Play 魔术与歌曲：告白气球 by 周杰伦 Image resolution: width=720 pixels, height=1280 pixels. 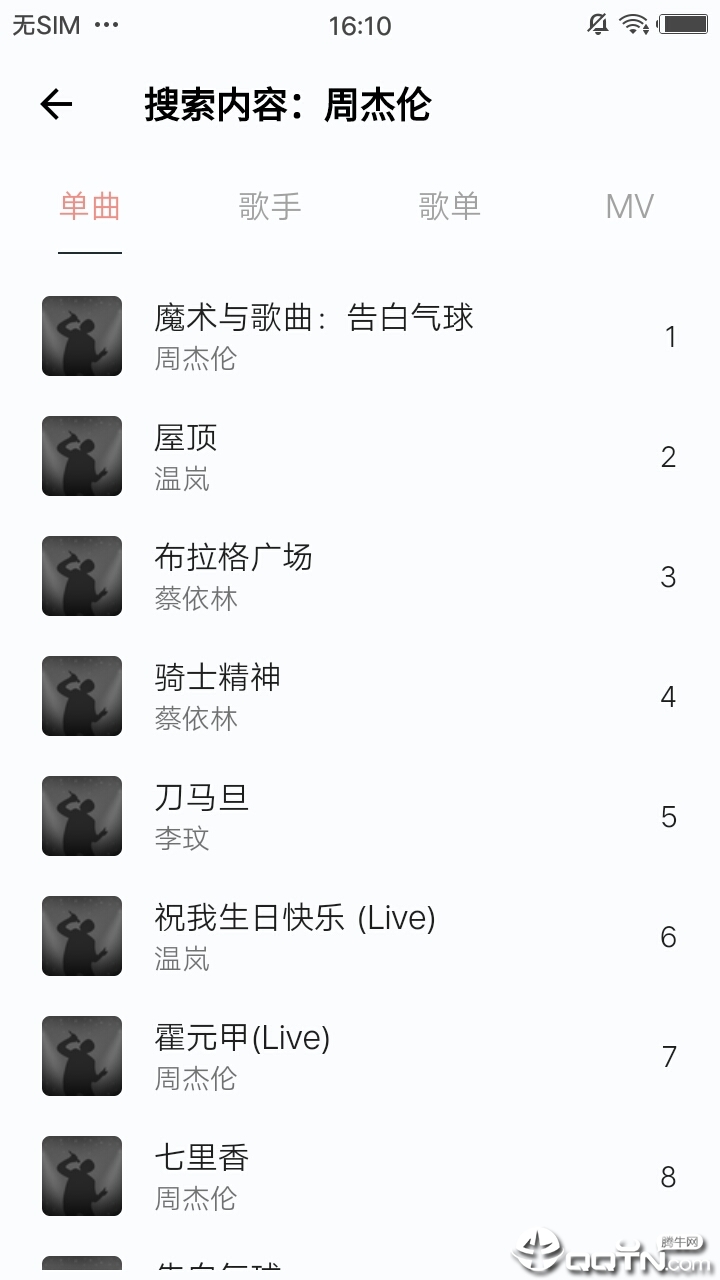313,336
